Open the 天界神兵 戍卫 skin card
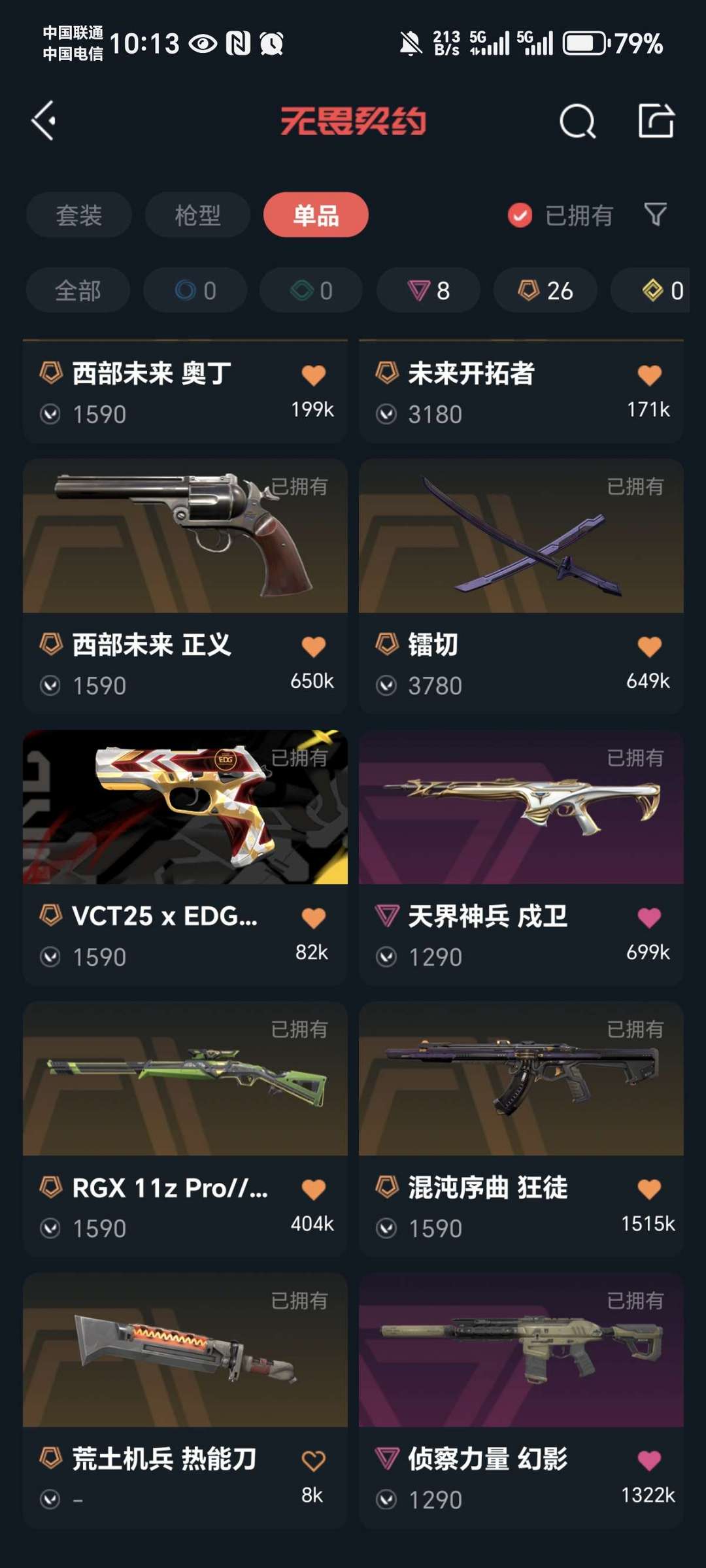This screenshot has width=706, height=1568. click(521, 857)
